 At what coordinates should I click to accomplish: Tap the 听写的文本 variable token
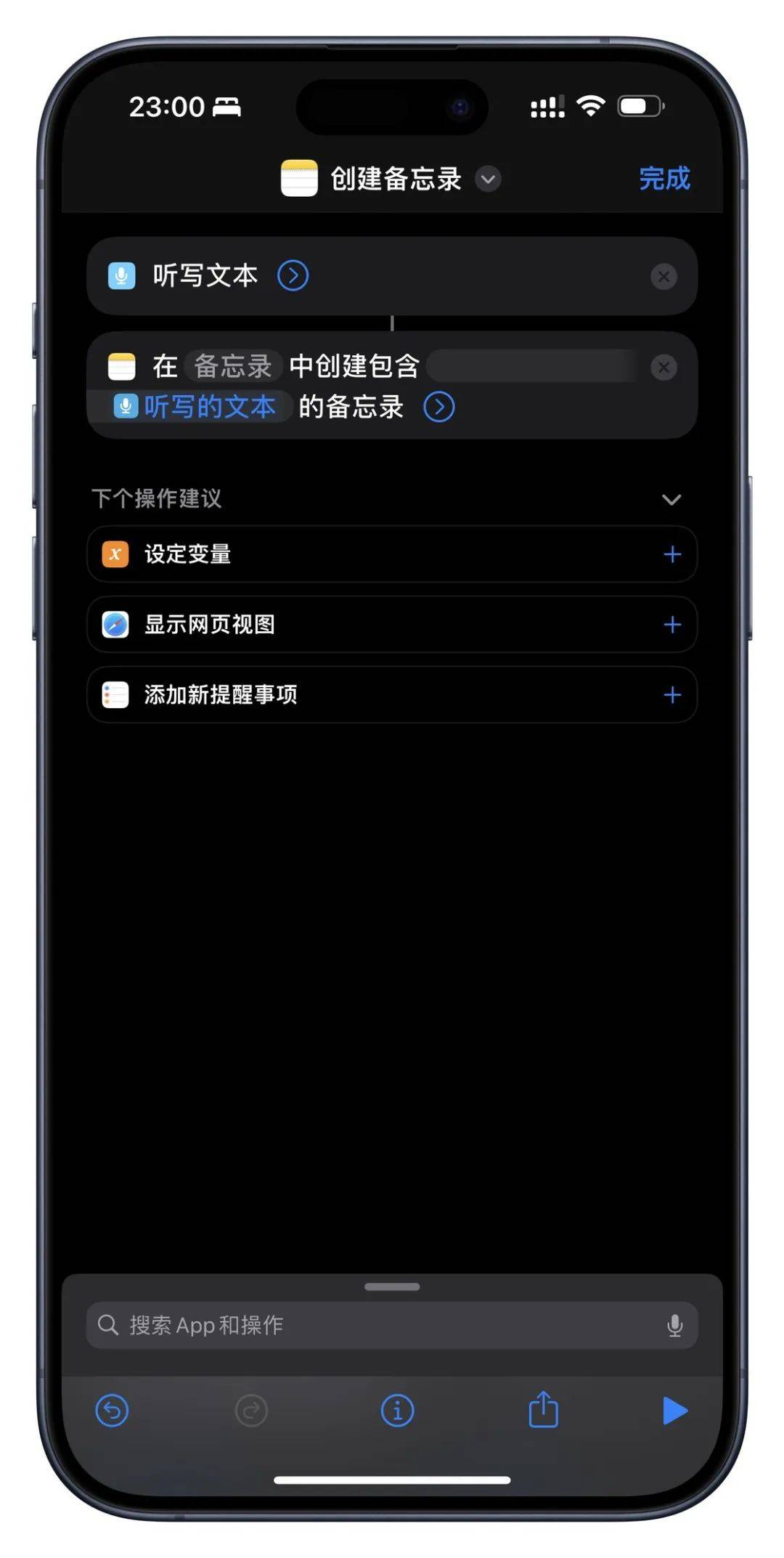[196, 407]
